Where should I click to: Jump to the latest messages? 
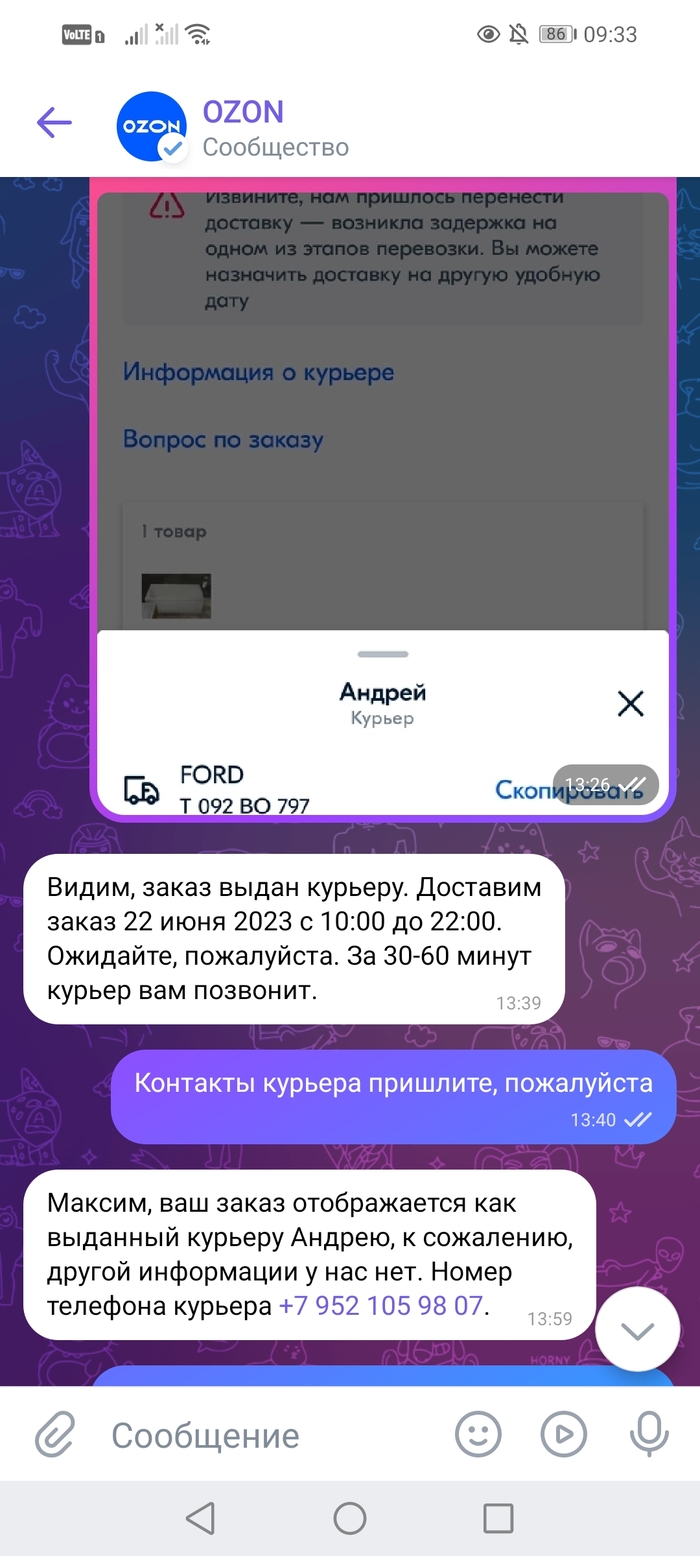click(637, 1329)
